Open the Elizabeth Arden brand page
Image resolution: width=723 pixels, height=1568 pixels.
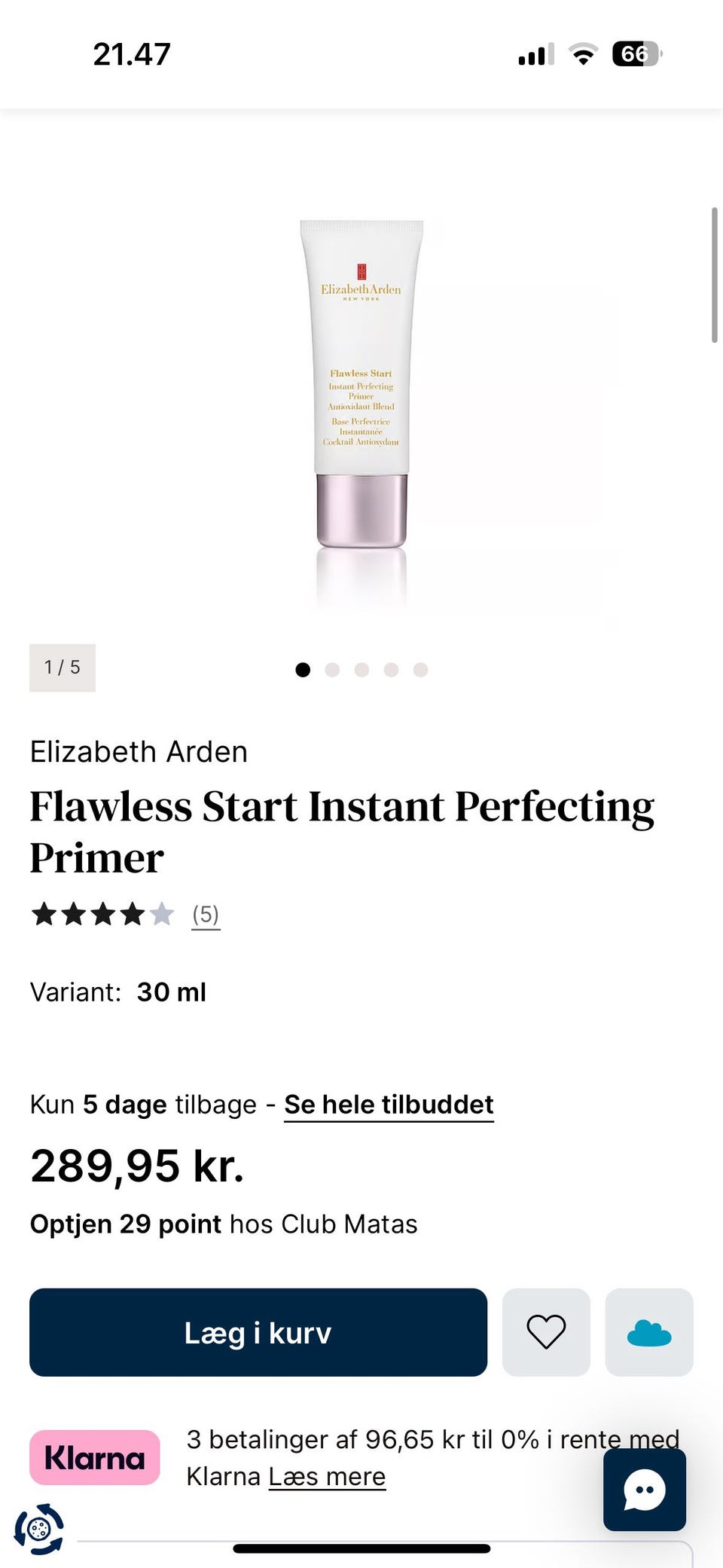click(139, 752)
